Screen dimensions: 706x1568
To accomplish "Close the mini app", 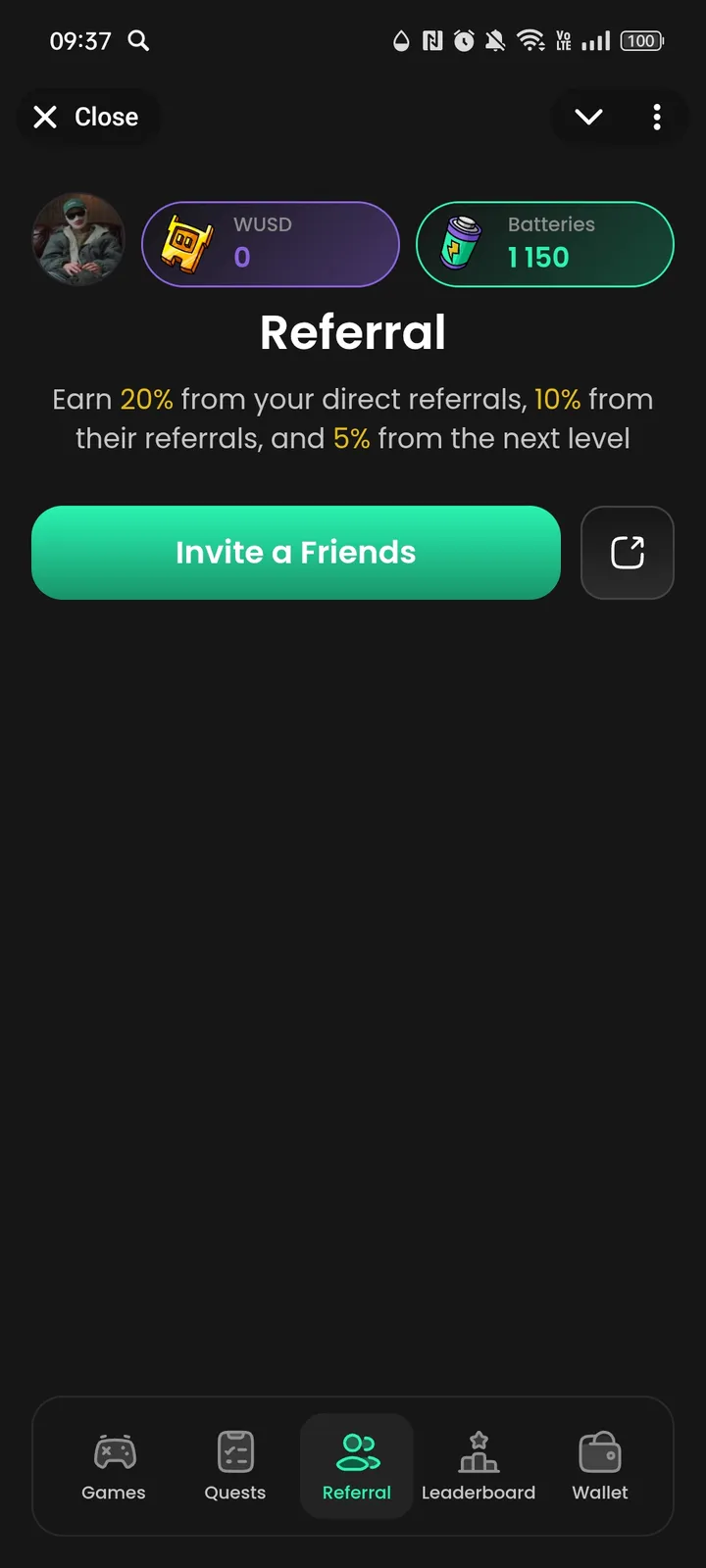I will 86,118.
